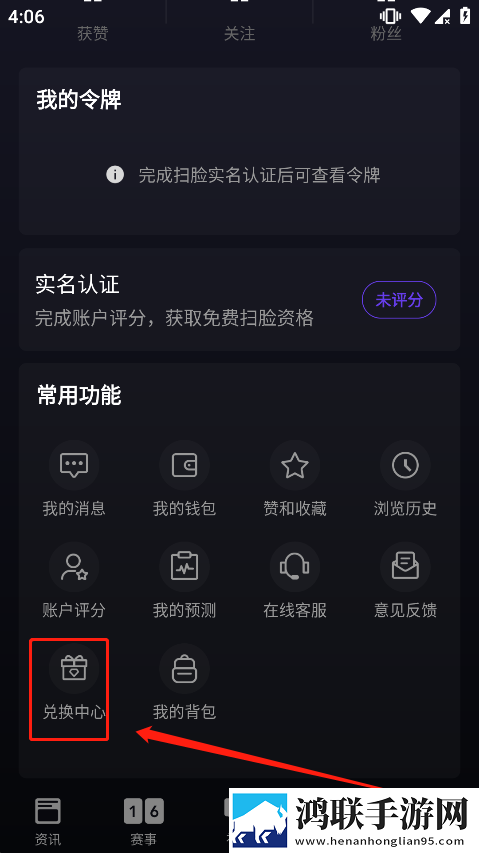
Task: Open 我的背包 backpack
Action: (184, 682)
